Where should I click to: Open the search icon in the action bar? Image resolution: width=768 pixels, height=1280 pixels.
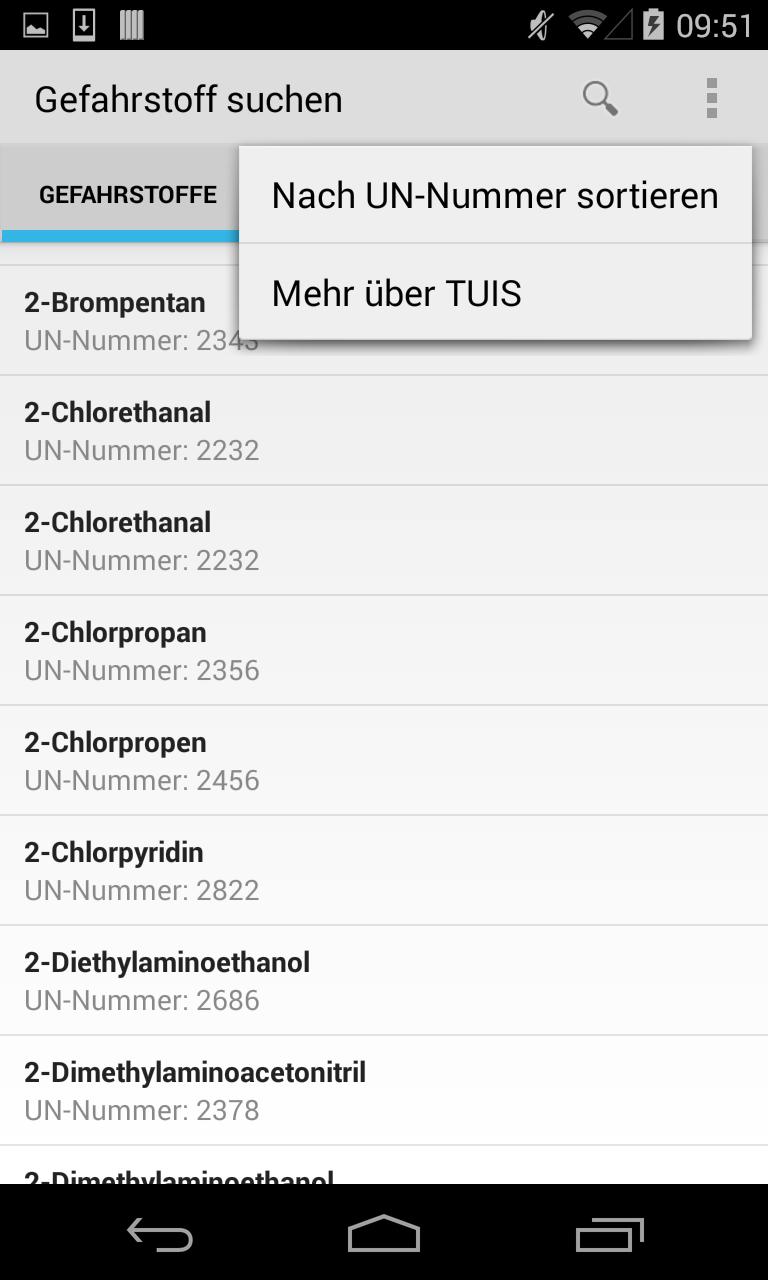tap(600, 97)
